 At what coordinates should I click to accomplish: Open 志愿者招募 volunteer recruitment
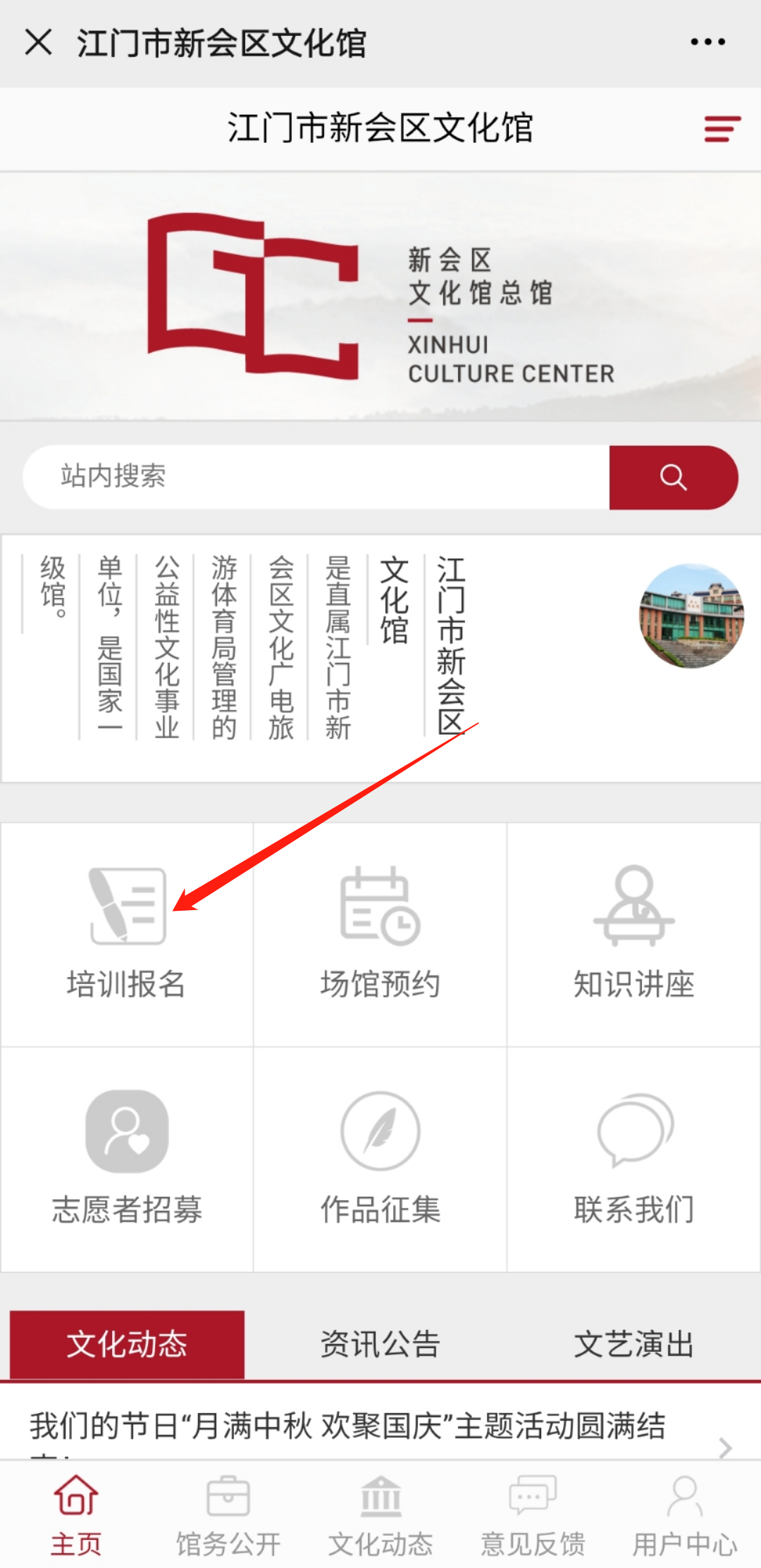coord(127,1159)
